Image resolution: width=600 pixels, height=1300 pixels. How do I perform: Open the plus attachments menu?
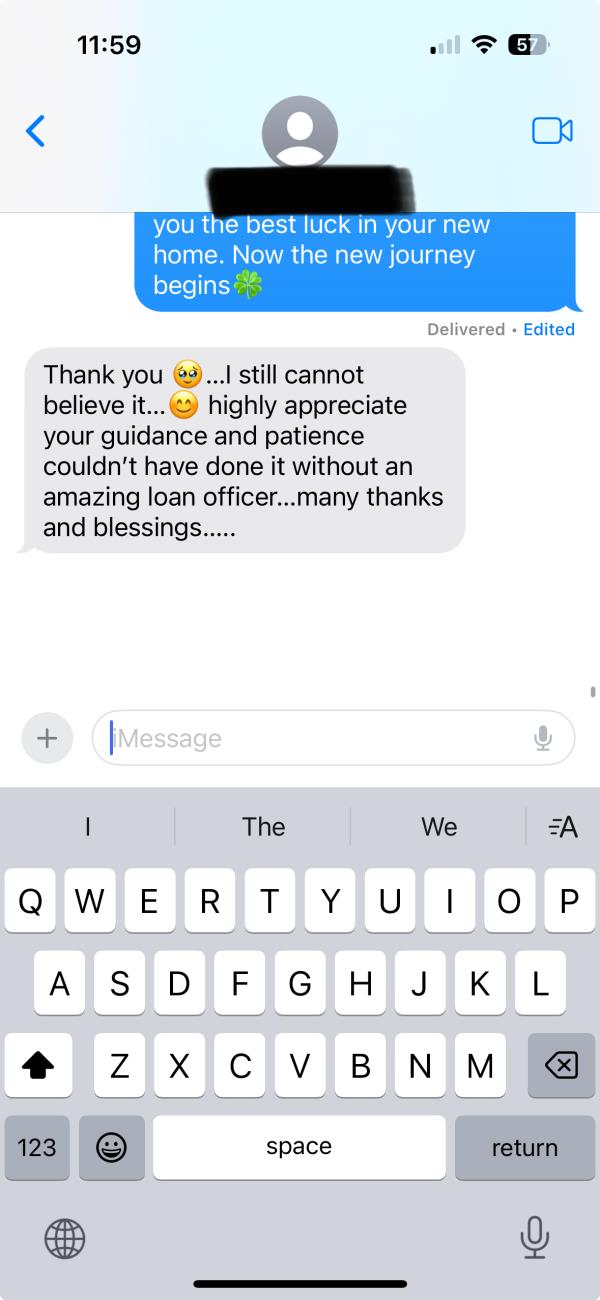(46, 738)
